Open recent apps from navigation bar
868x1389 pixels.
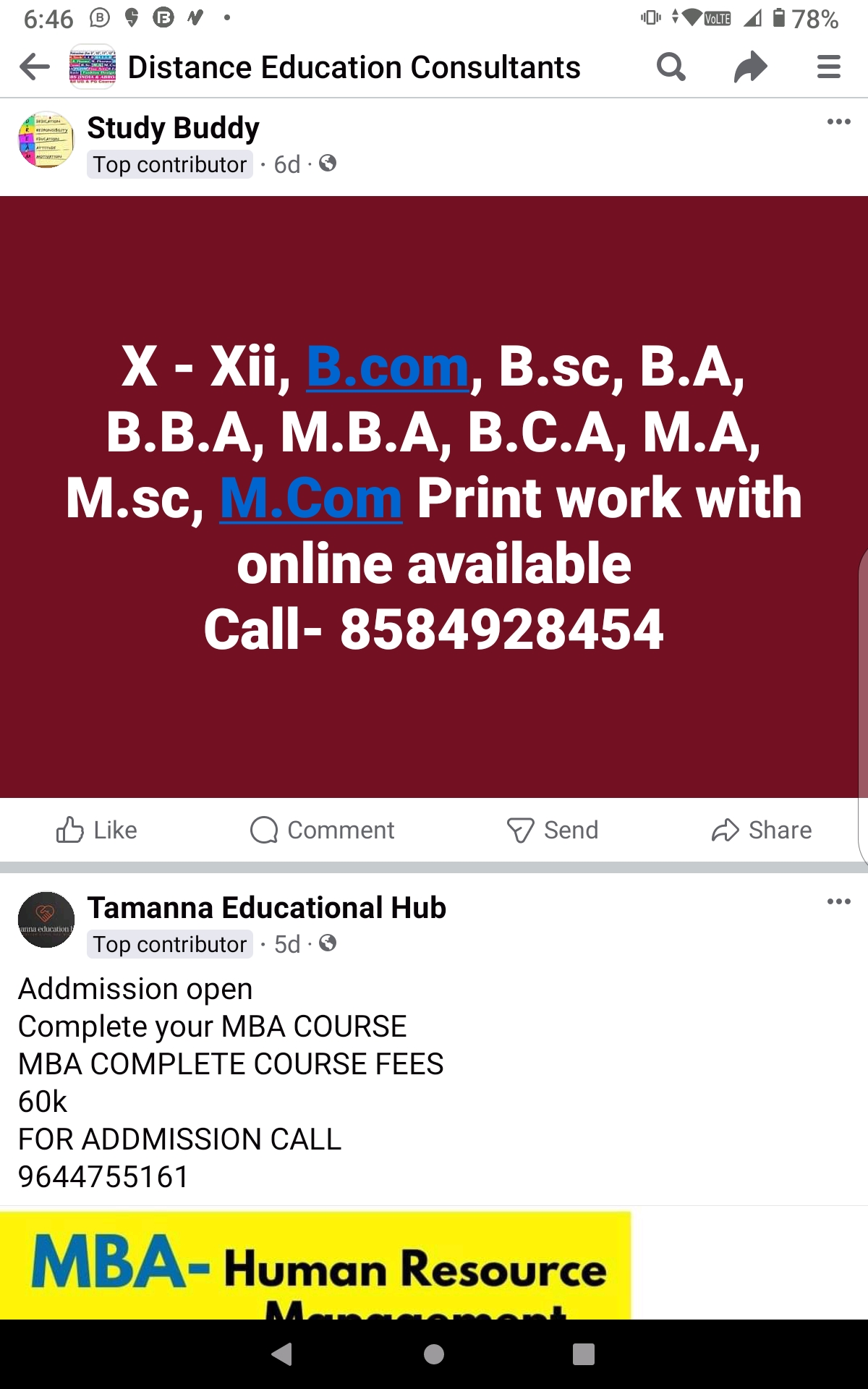[x=583, y=1354]
